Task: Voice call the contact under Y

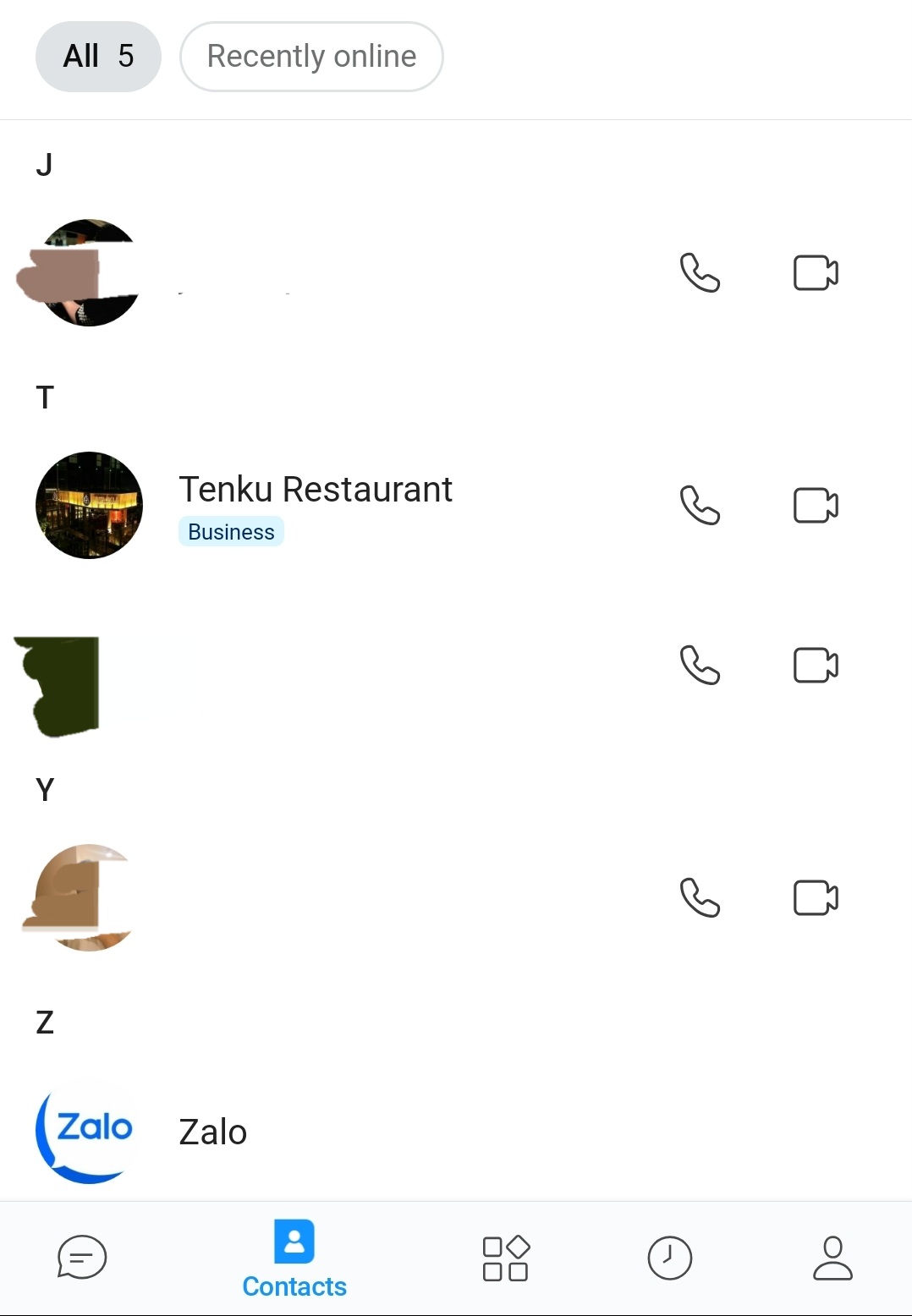Action: 700,897
